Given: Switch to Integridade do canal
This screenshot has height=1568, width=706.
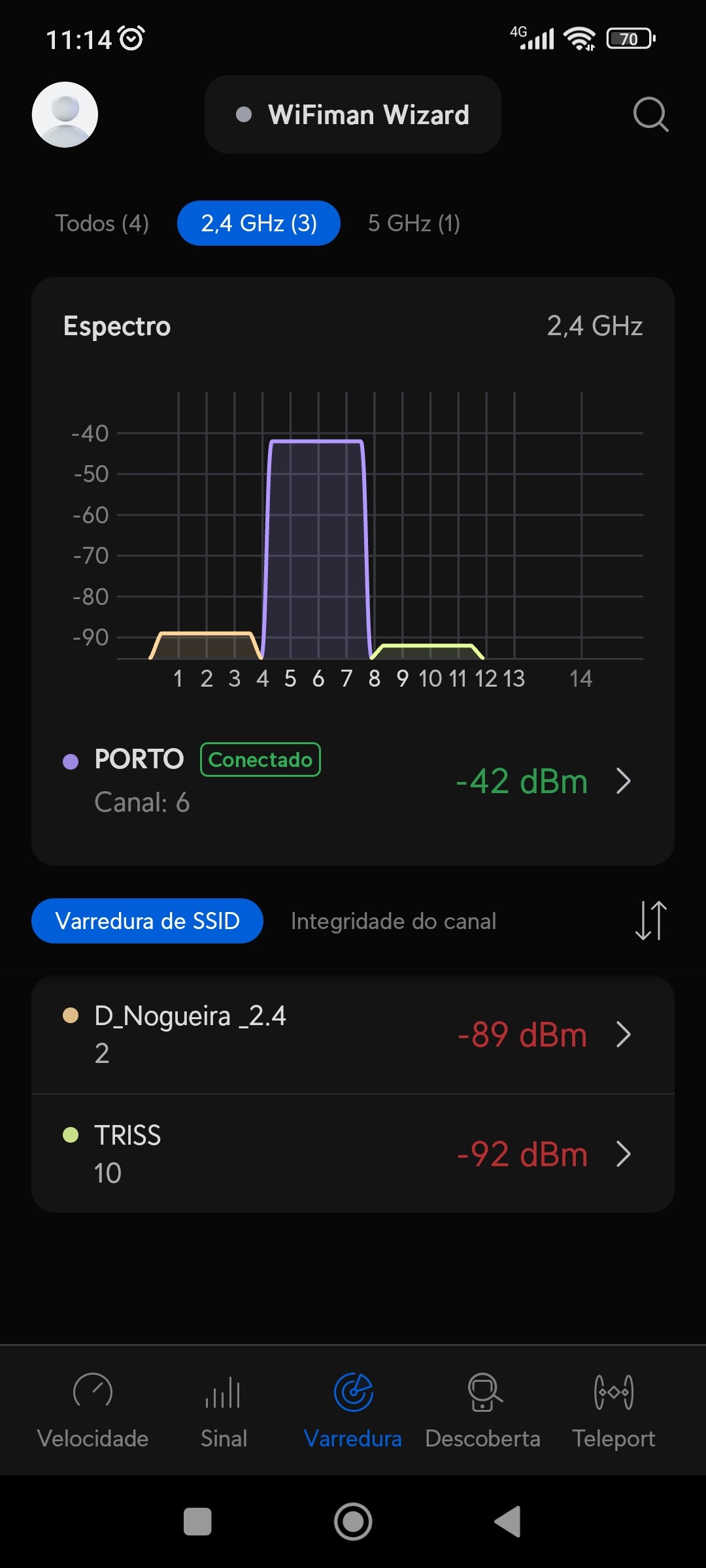Looking at the screenshot, I should (x=394, y=921).
